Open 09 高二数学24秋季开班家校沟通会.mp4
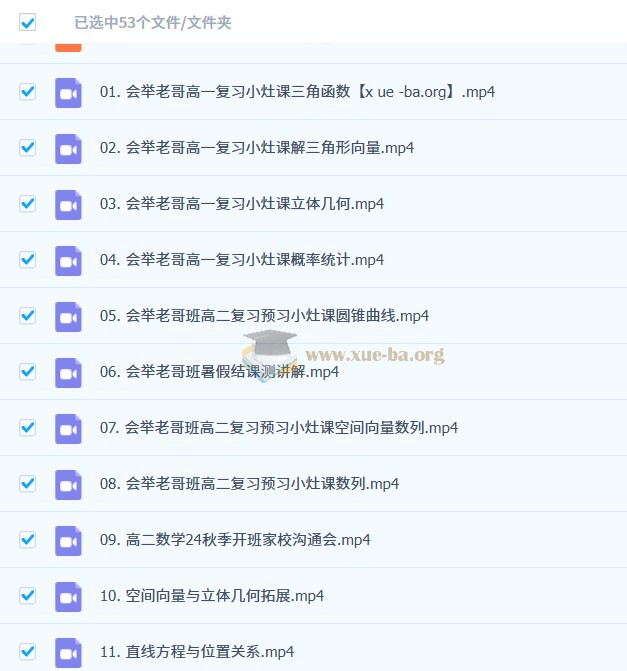 [235, 540]
